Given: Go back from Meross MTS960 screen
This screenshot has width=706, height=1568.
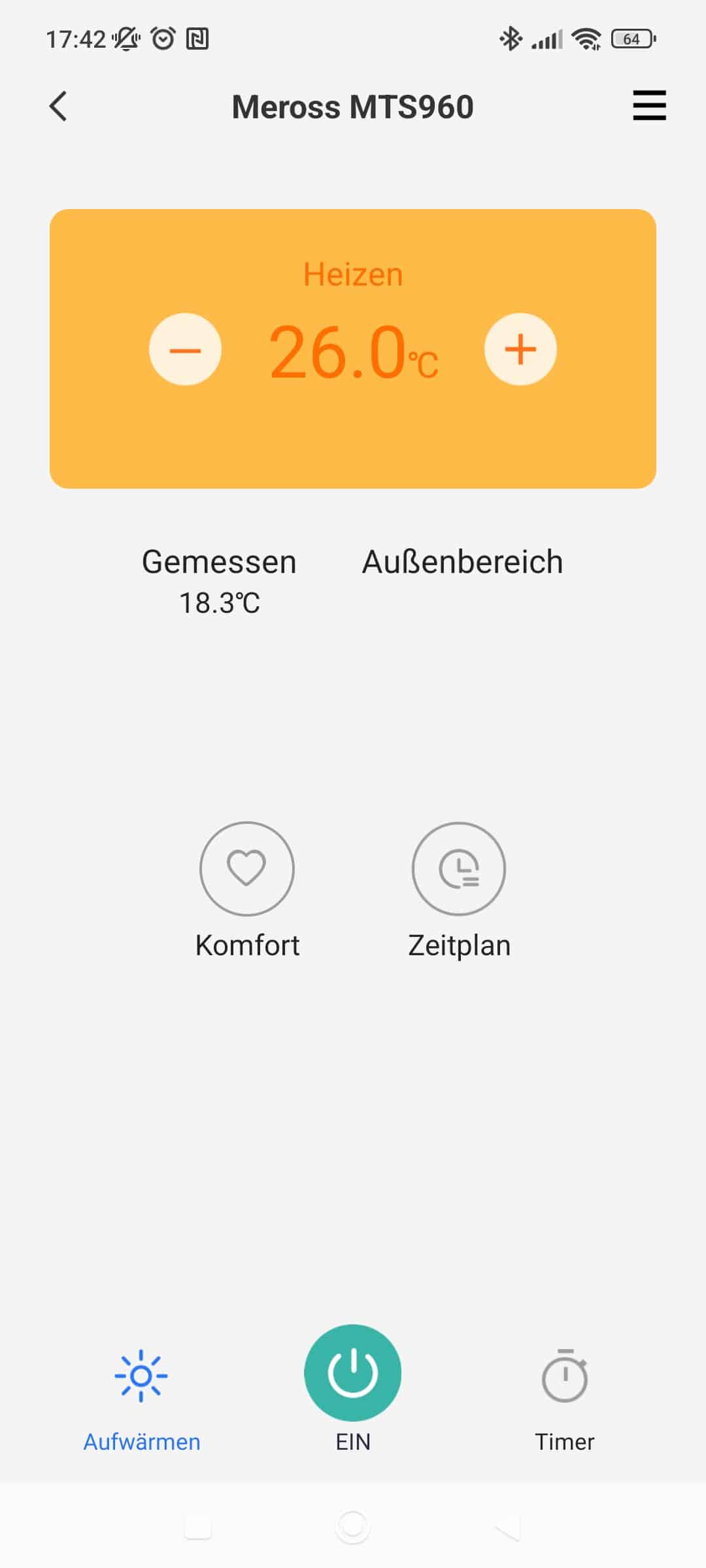Looking at the screenshot, I should pos(58,106).
